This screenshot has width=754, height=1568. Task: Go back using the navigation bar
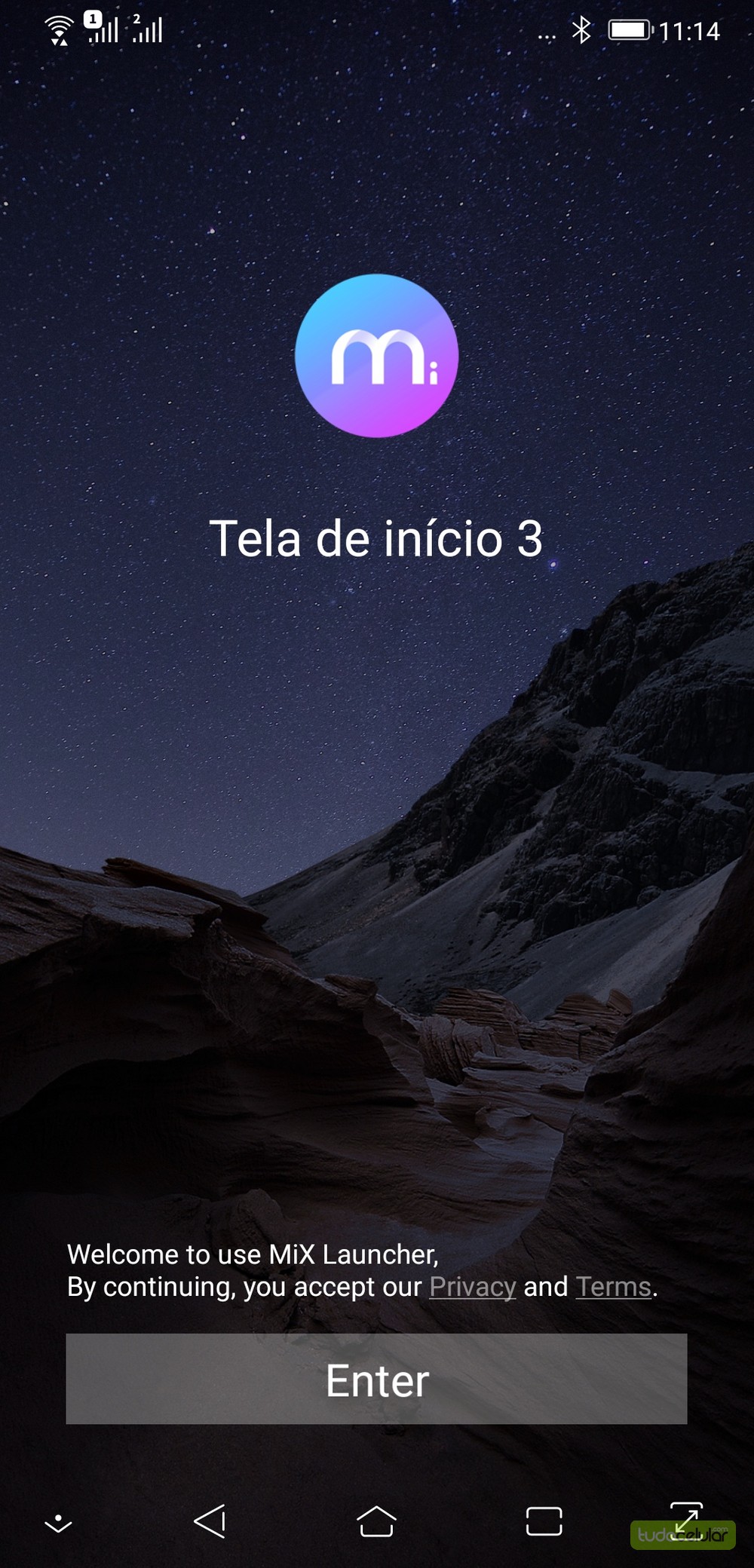[x=210, y=1521]
